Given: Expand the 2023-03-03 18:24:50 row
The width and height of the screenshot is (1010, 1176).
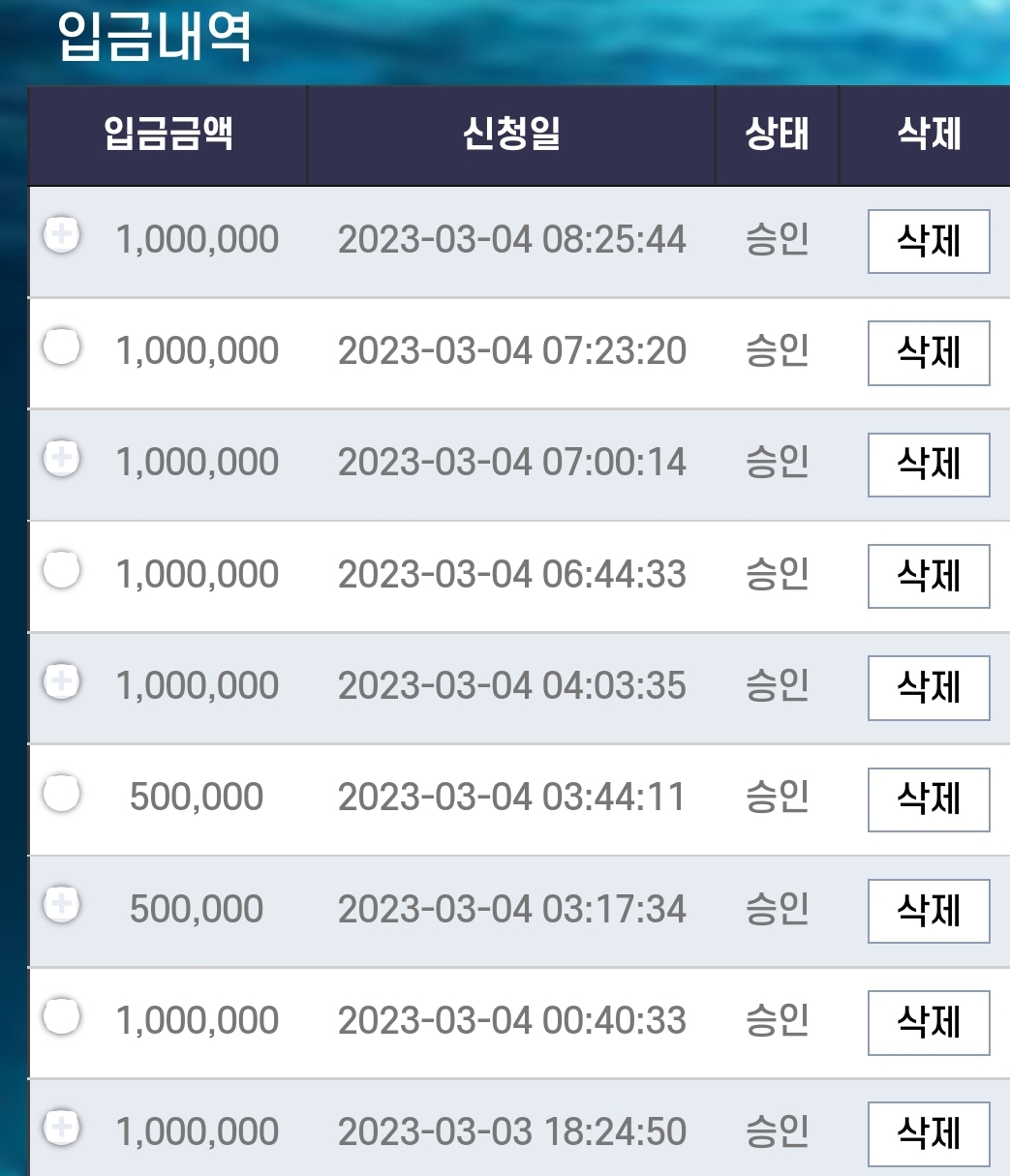Looking at the screenshot, I should click(x=62, y=1127).
